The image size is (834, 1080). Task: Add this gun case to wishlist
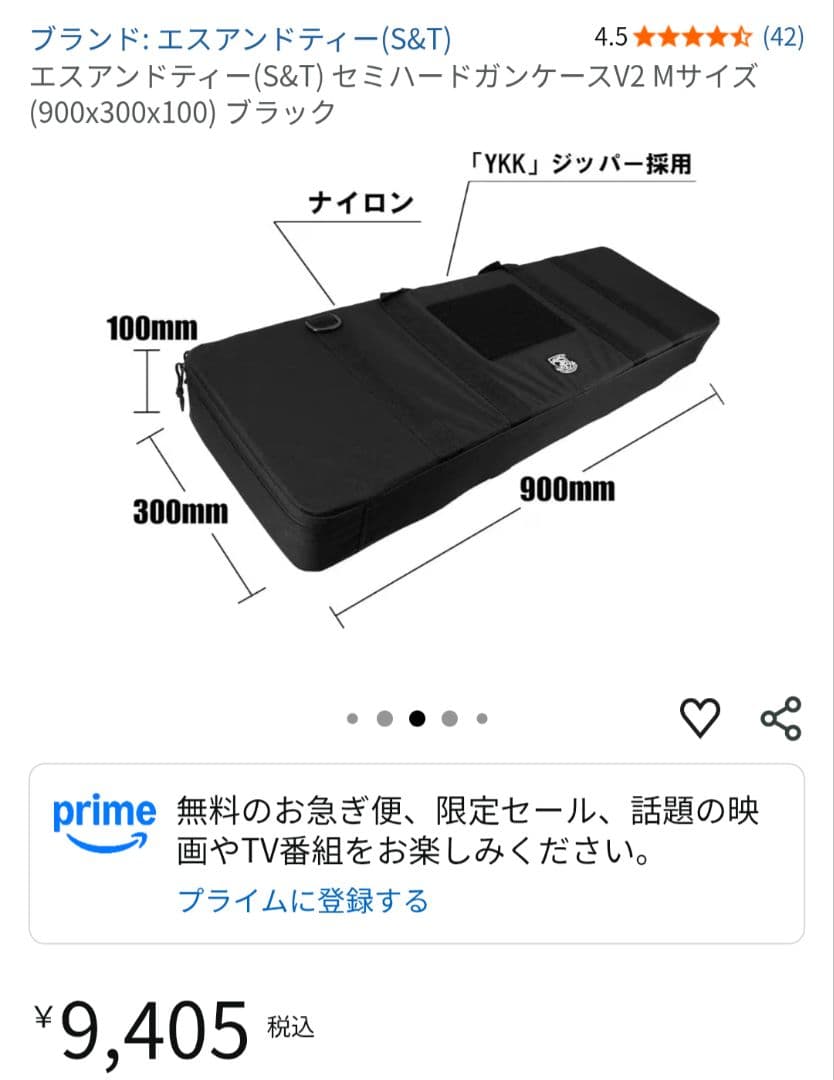700,718
